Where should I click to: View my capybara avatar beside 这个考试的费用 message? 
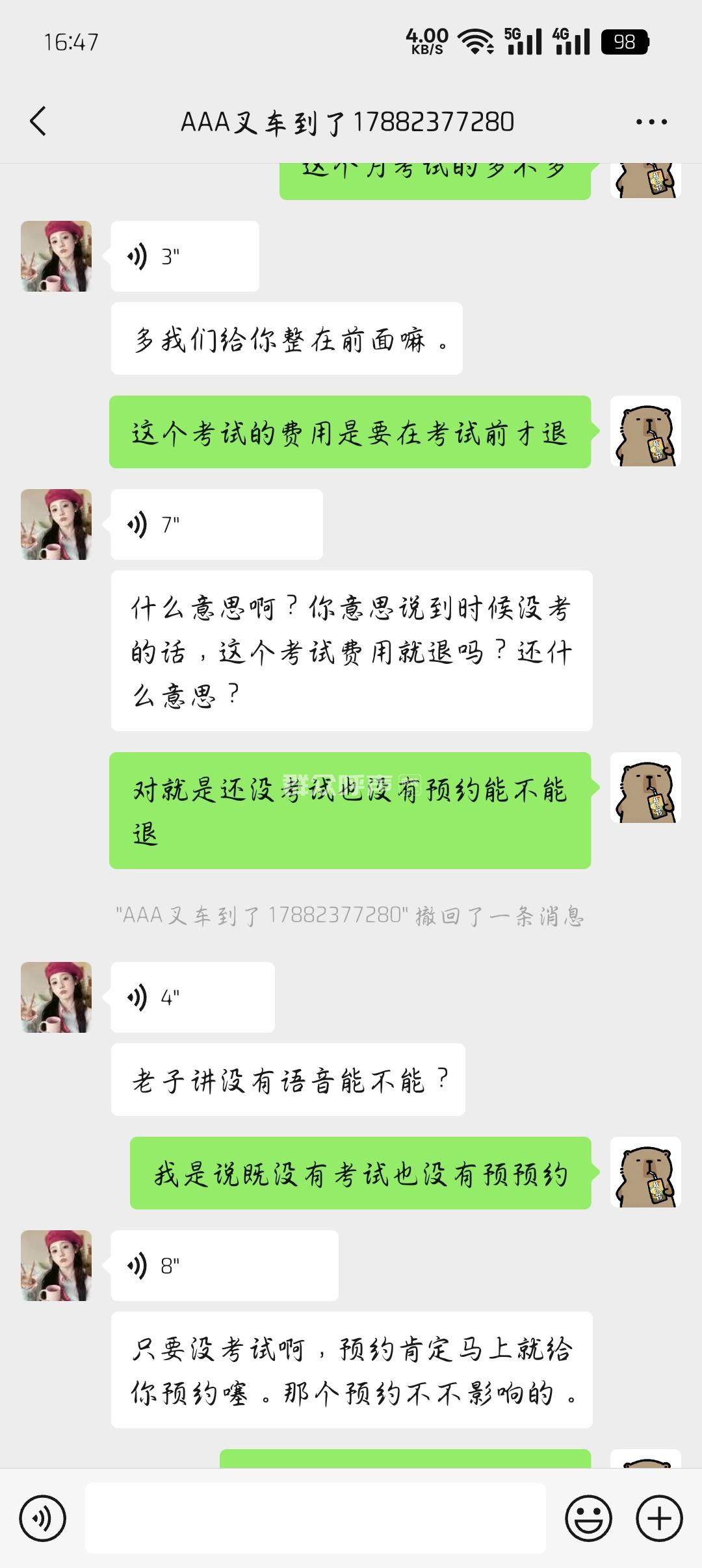(645, 431)
